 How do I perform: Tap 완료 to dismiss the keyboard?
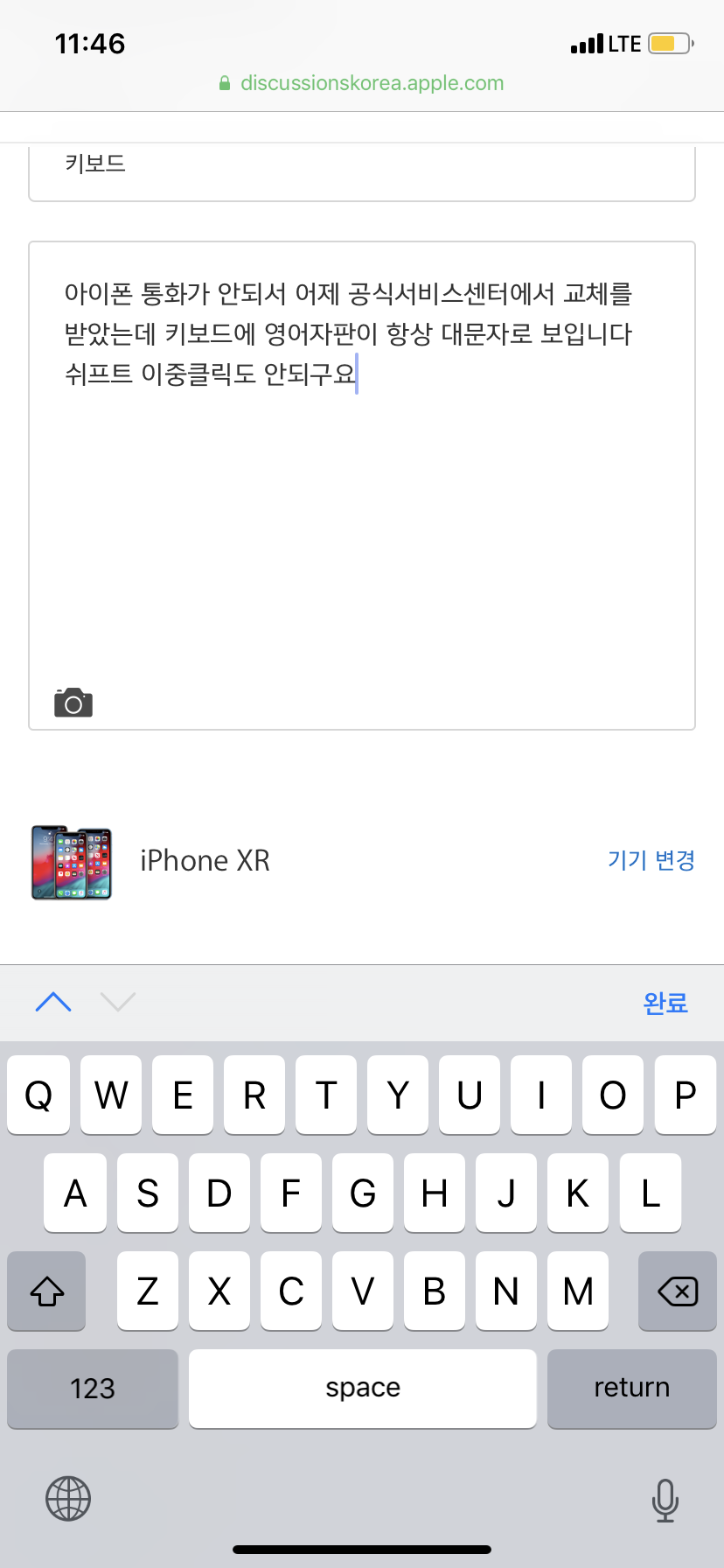pyautogui.click(x=665, y=1003)
